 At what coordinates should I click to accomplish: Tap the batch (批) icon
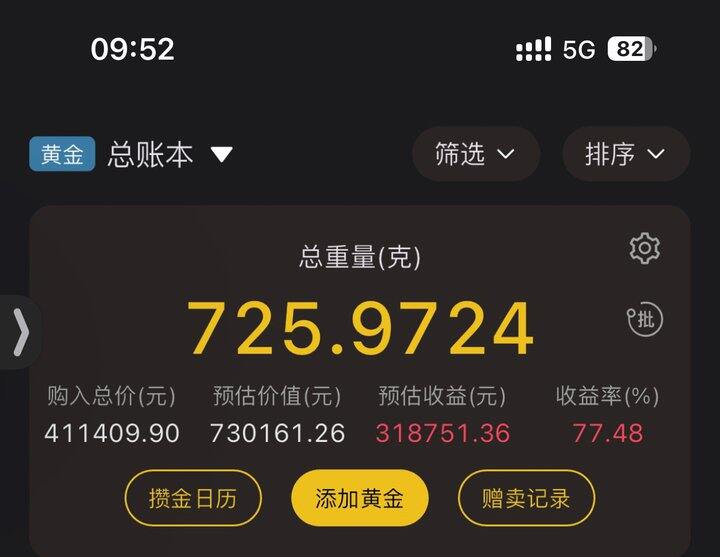click(x=645, y=320)
